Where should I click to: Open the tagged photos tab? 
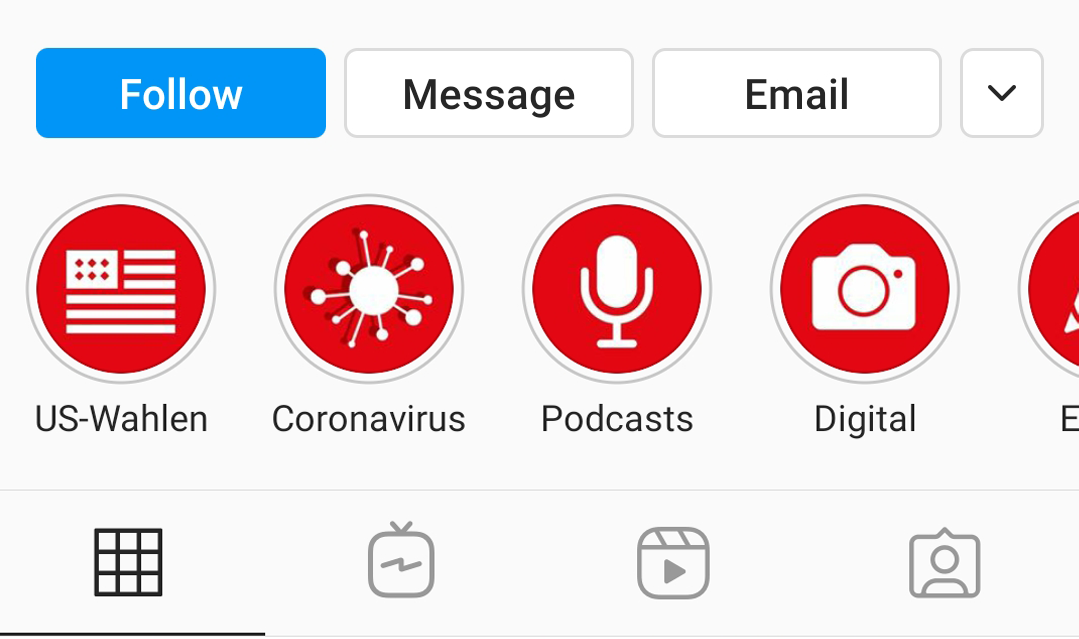click(x=944, y=563)
